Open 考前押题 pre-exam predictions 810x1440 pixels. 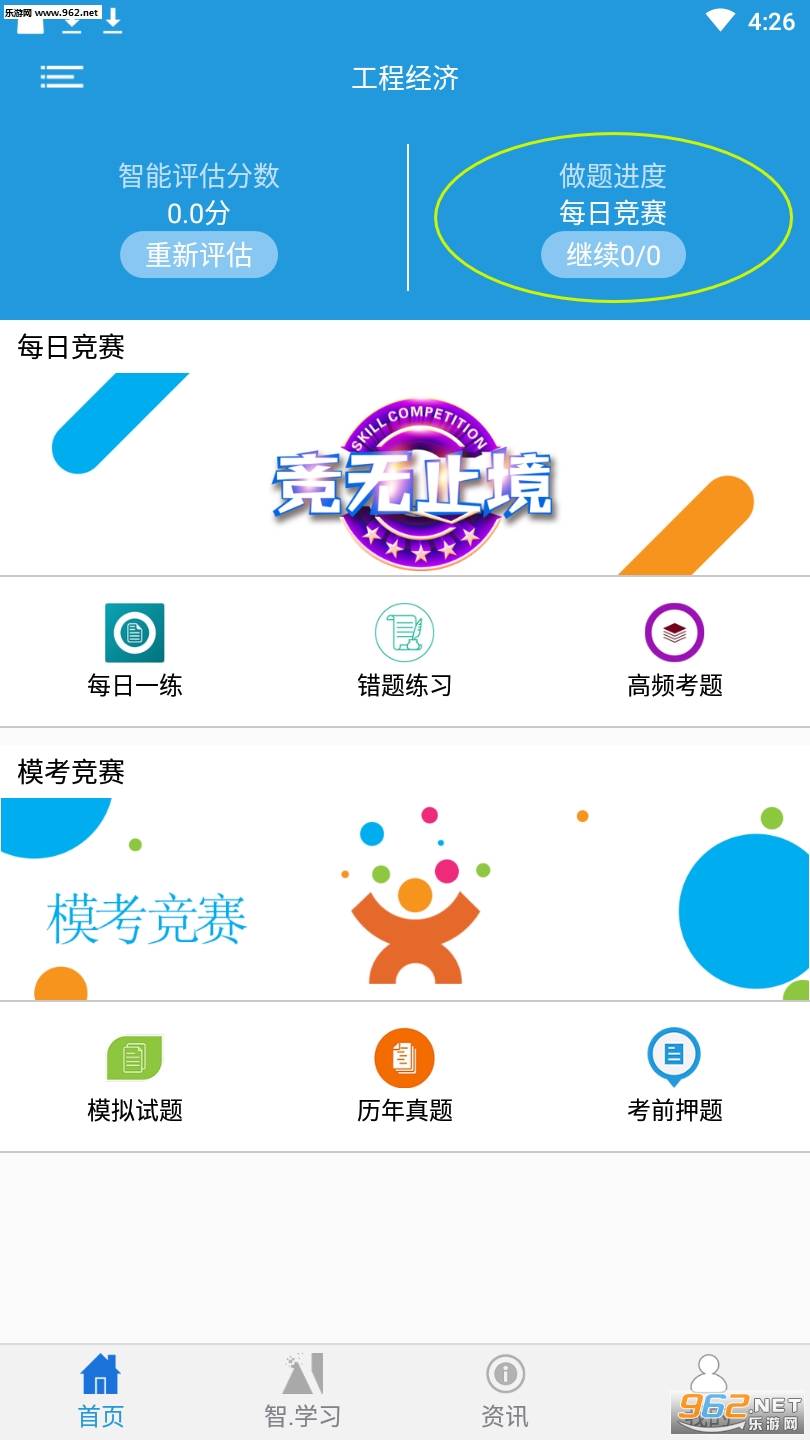pos(675,1077)
